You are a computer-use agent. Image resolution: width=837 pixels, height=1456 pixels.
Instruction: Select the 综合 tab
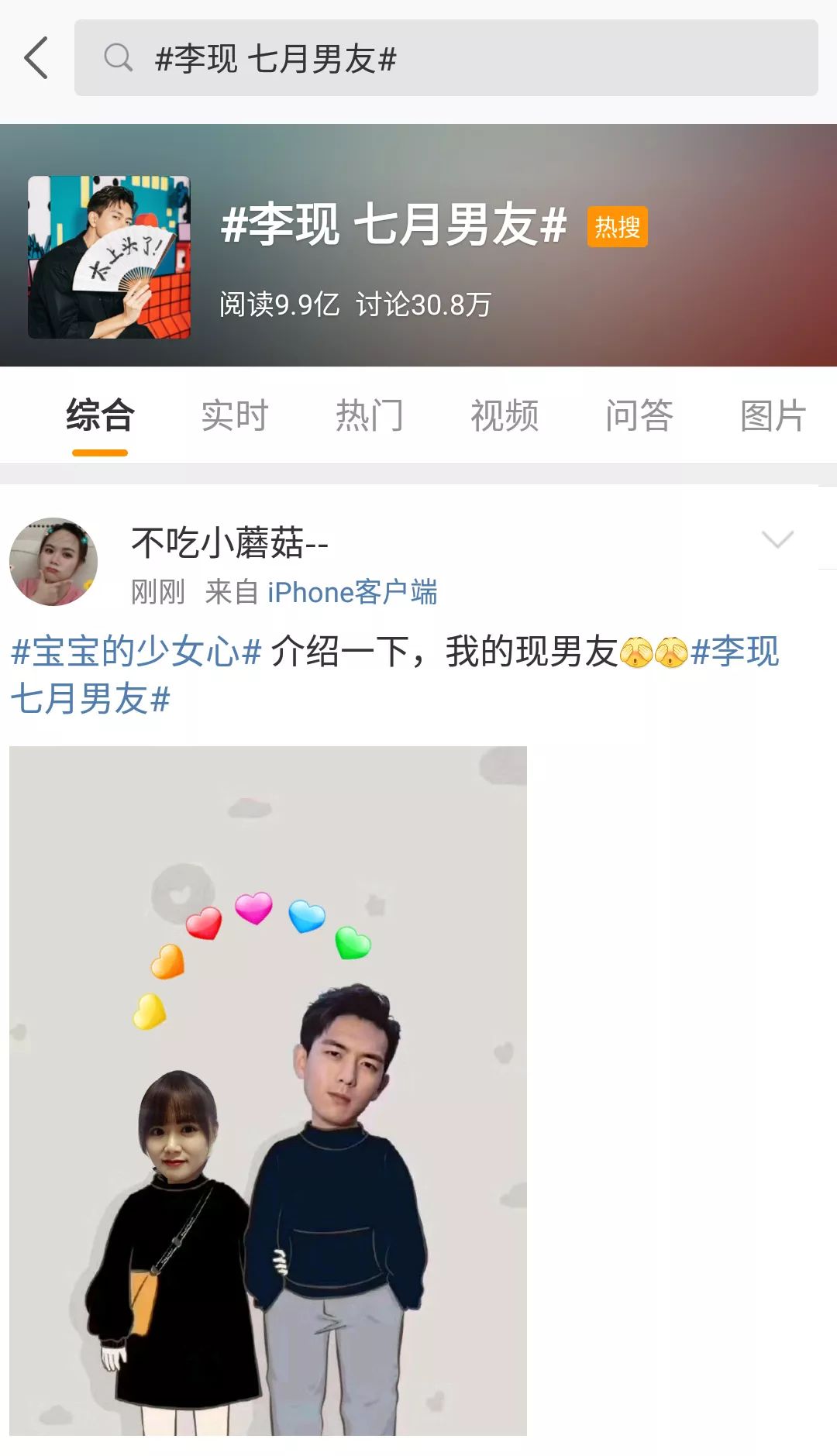click(x=100, y=415)
